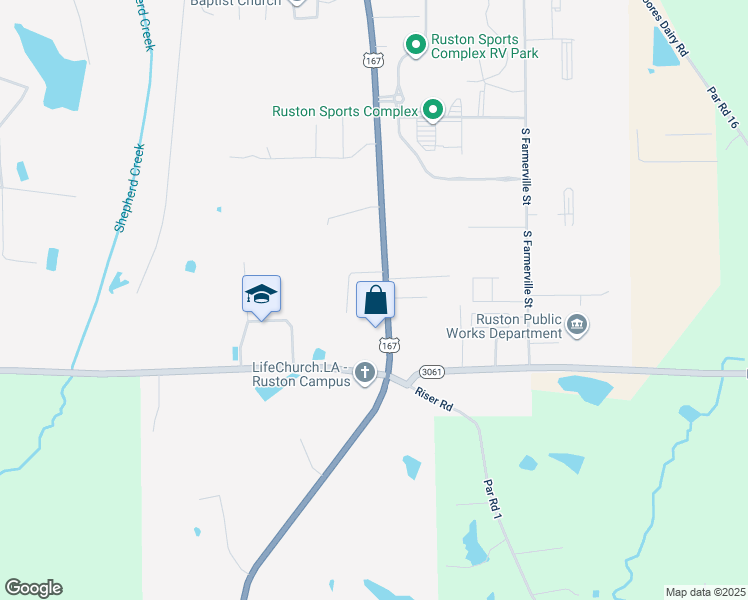Select LifeChurch.LA Ruston Campus marker
This screenshot has width=748, height=600.
365,373
